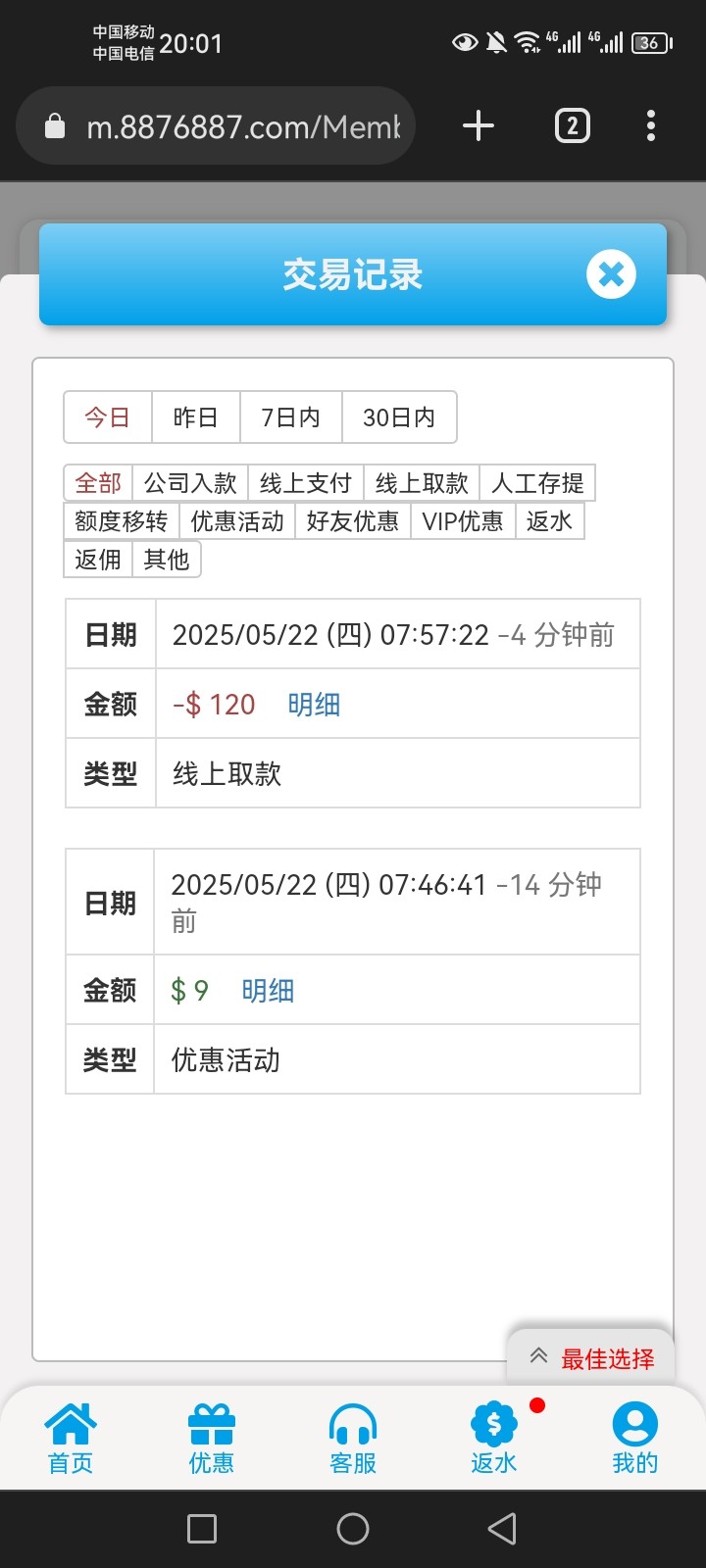This screenshot has width=706, height=1568.
Task: Filter transactions by 线上支付
Action: pyautogui.click(x=305, y=483)
